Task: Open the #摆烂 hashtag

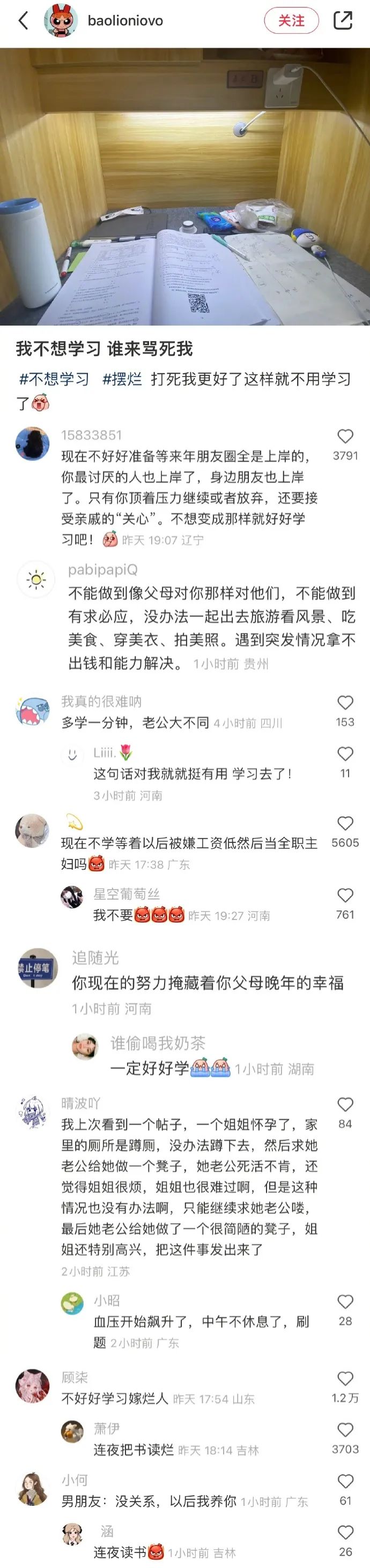Action: (122, 379)
